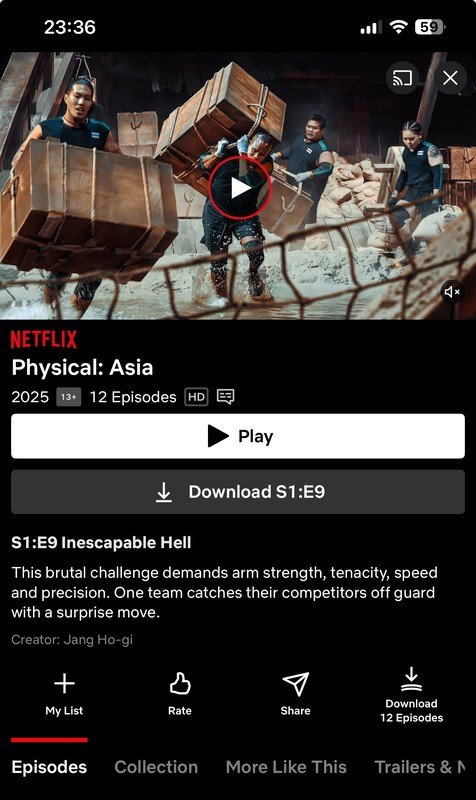Go to the Trailers & More tab
The height and width of the screenshot is (800, 476).
420,767
